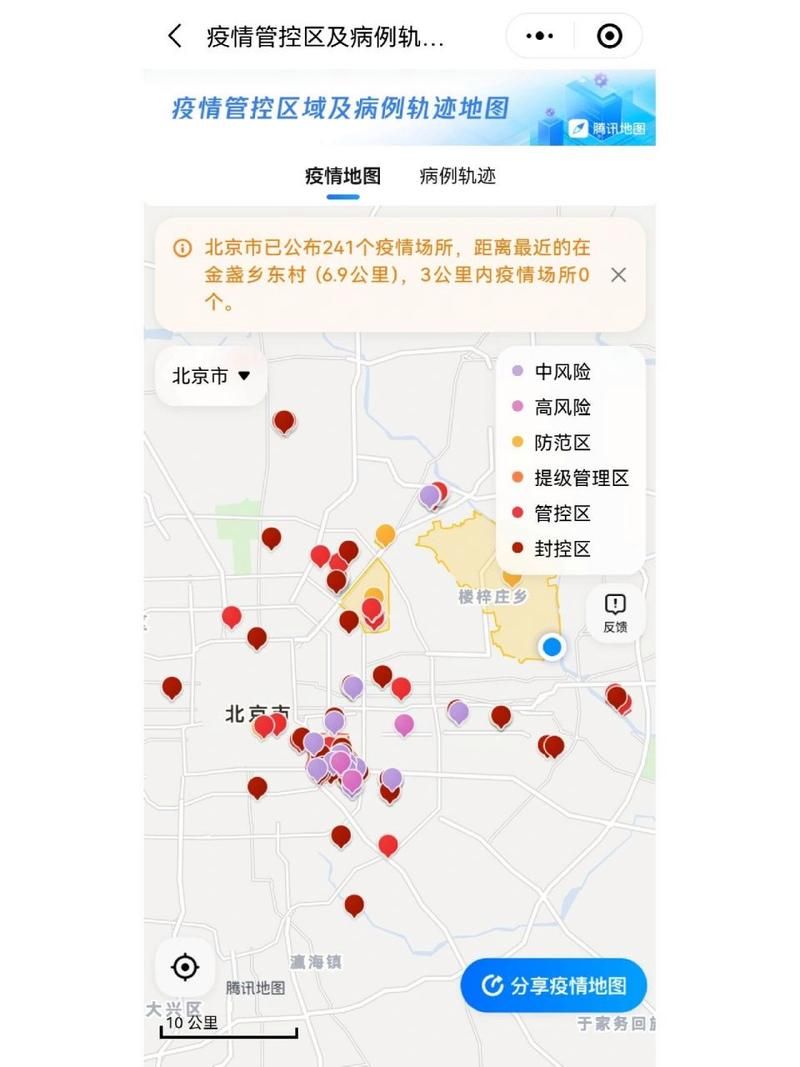
Task: Recenter the map on my location
Action: coord(185,967)
